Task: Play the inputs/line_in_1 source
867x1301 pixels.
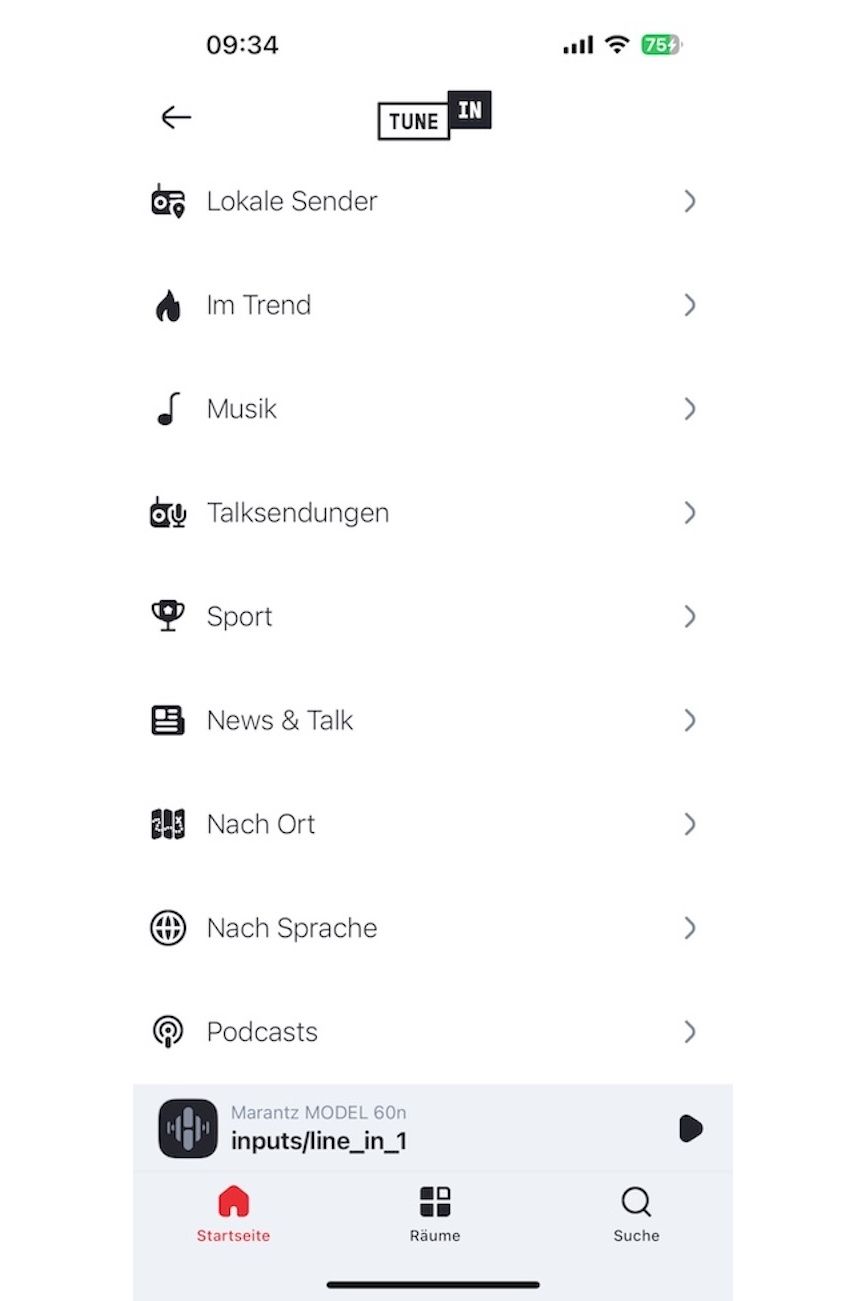Action: 690,1129
